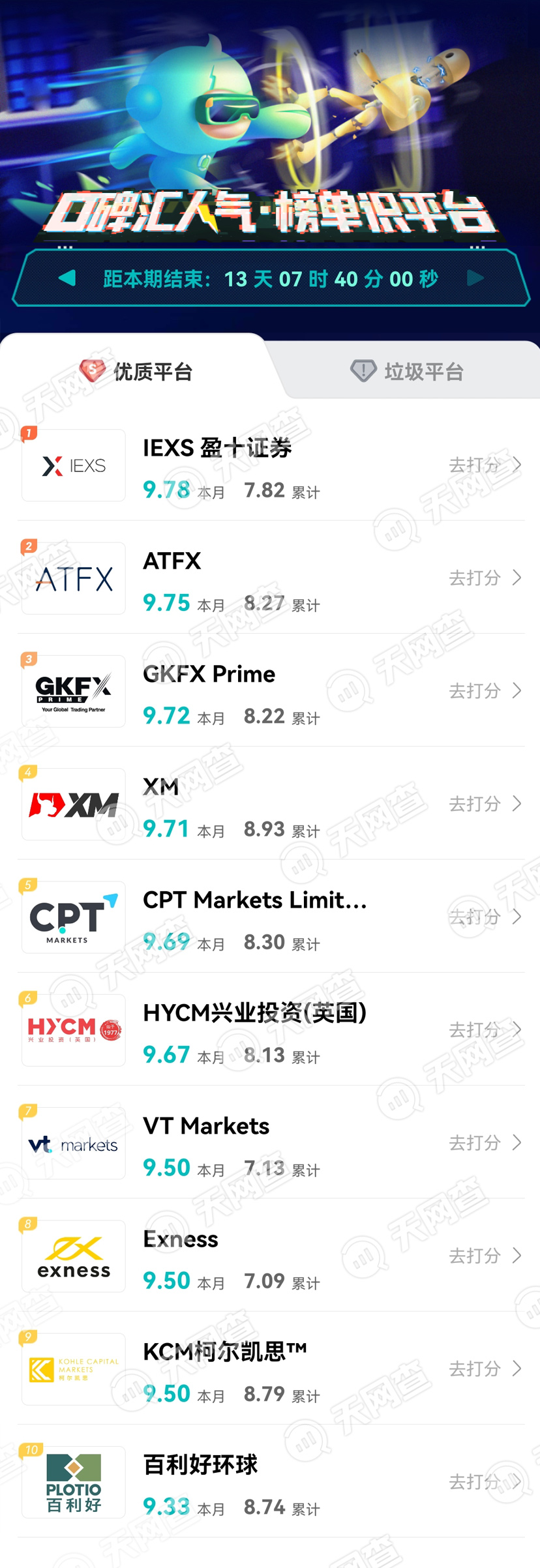The height and width of the screenshot is (1568, 540).
Task: Tap 去打分 for Exness
Action: [485, 1256]
